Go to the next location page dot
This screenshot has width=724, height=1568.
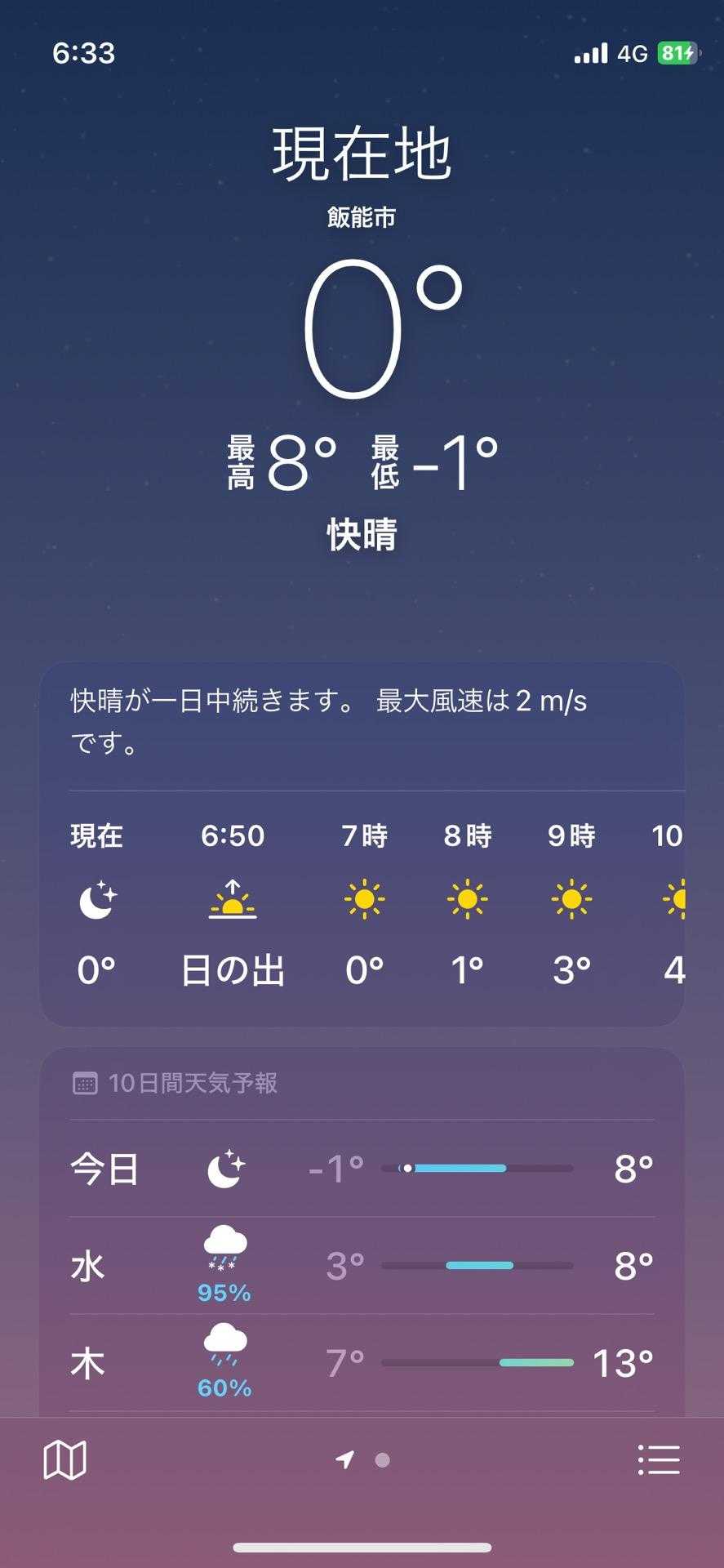click(382, 1460)
